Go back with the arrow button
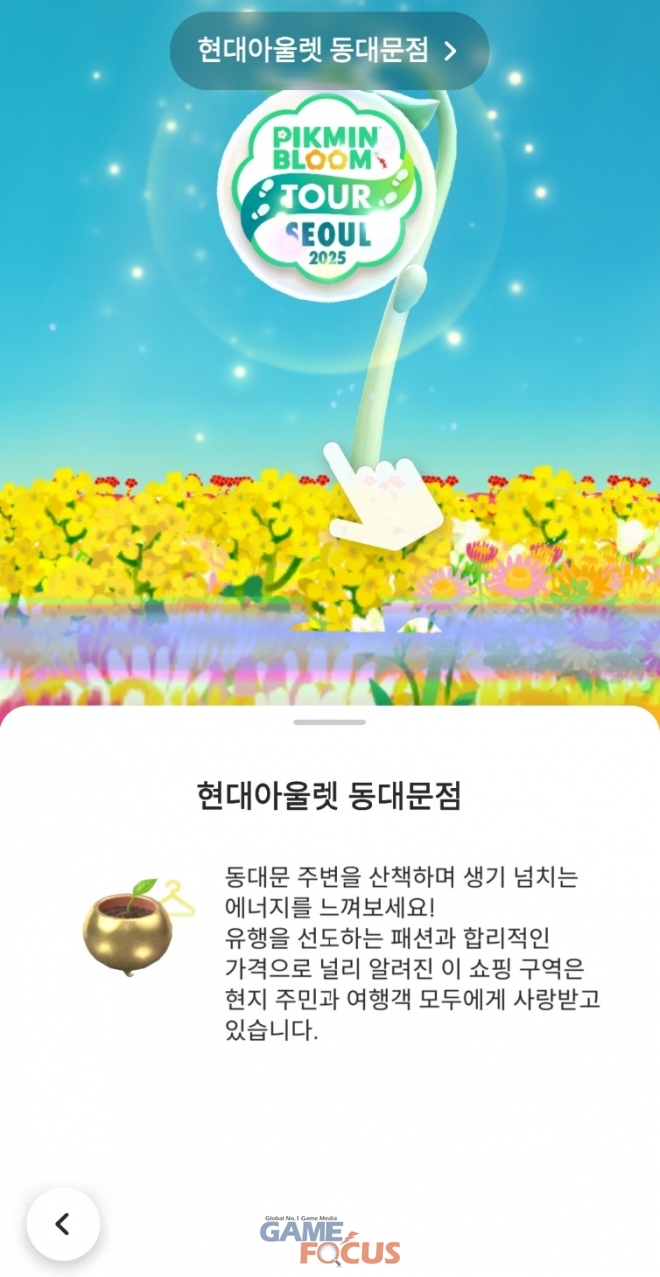The width and height of the screenshot is (660, 1277). pos(63,1224)
